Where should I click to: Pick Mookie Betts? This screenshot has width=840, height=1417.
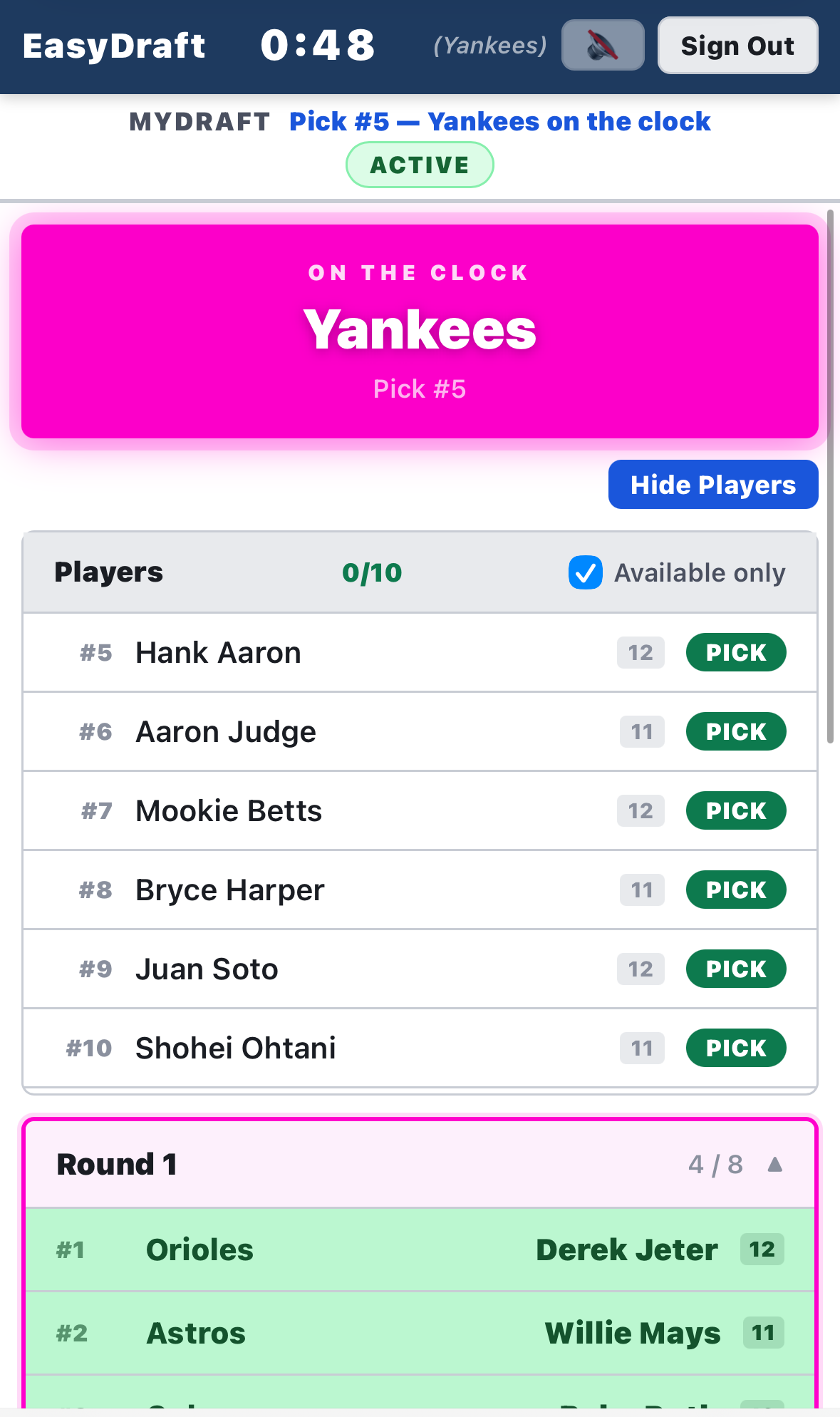click(736, 810)
